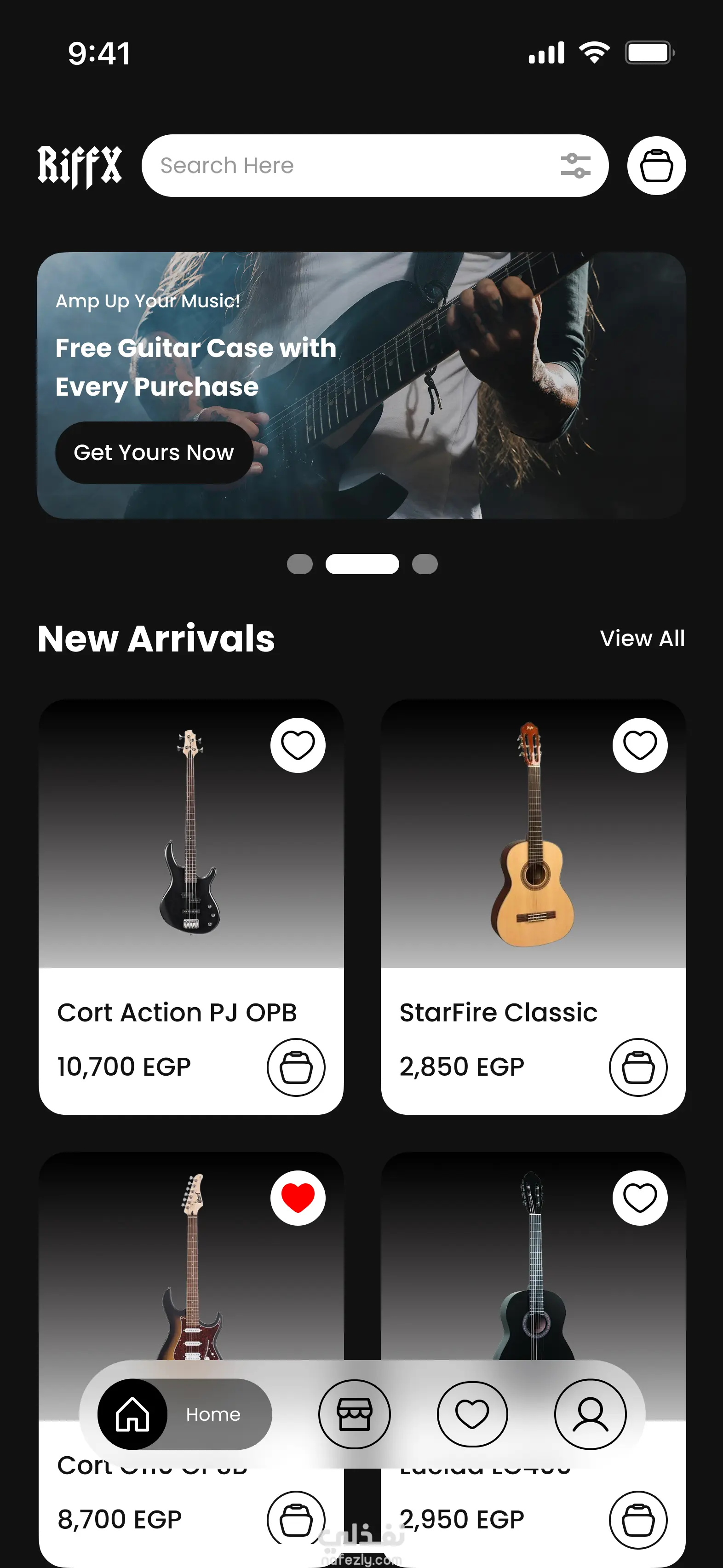Open the profile tab

pos(590,1414)
